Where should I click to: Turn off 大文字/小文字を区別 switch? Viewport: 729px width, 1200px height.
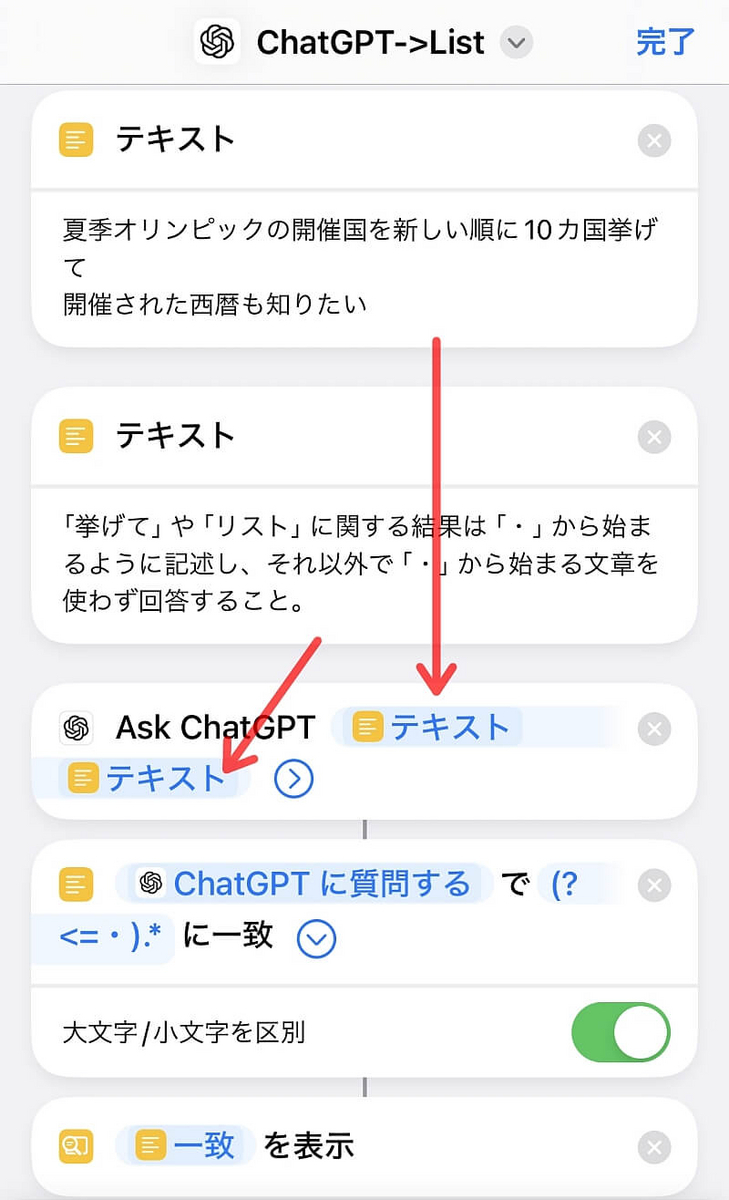coord(620,1032)
